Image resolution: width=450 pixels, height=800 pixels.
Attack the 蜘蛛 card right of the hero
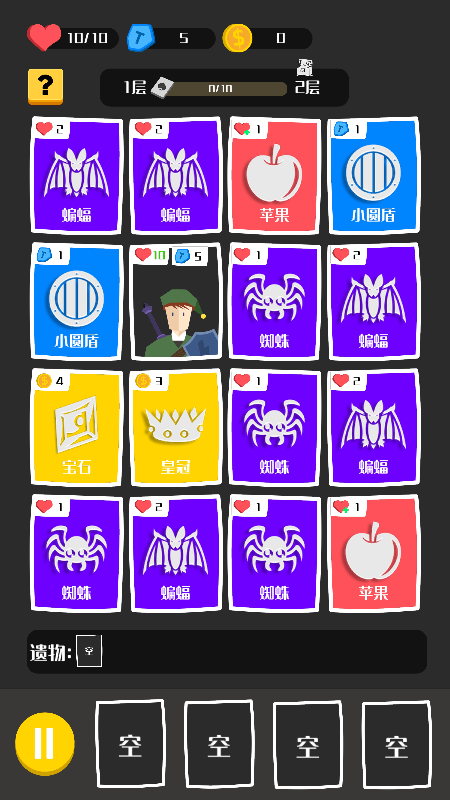pyautogui.click(x=275, y=302)
